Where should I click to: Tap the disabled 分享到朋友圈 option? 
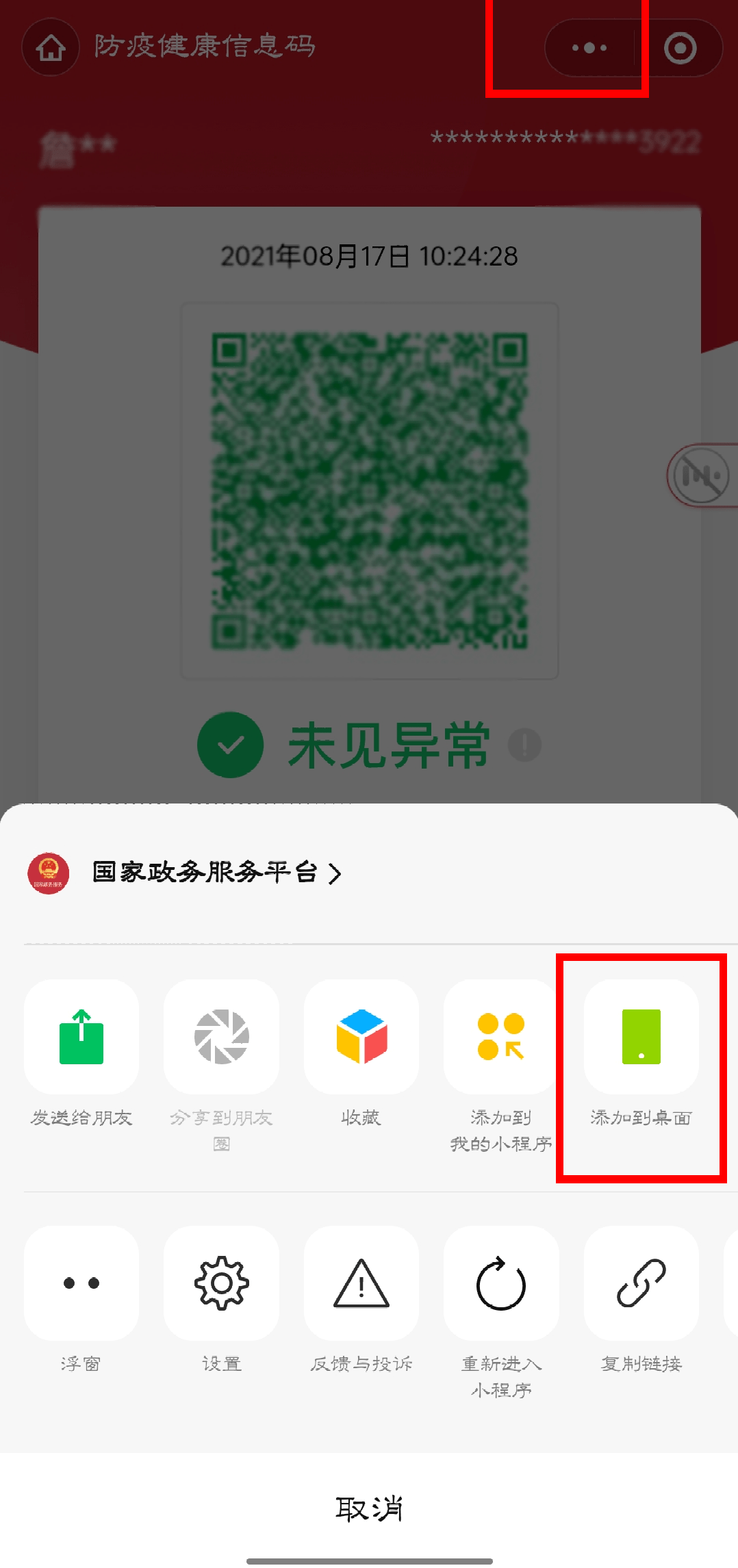tap(221, 1036)
